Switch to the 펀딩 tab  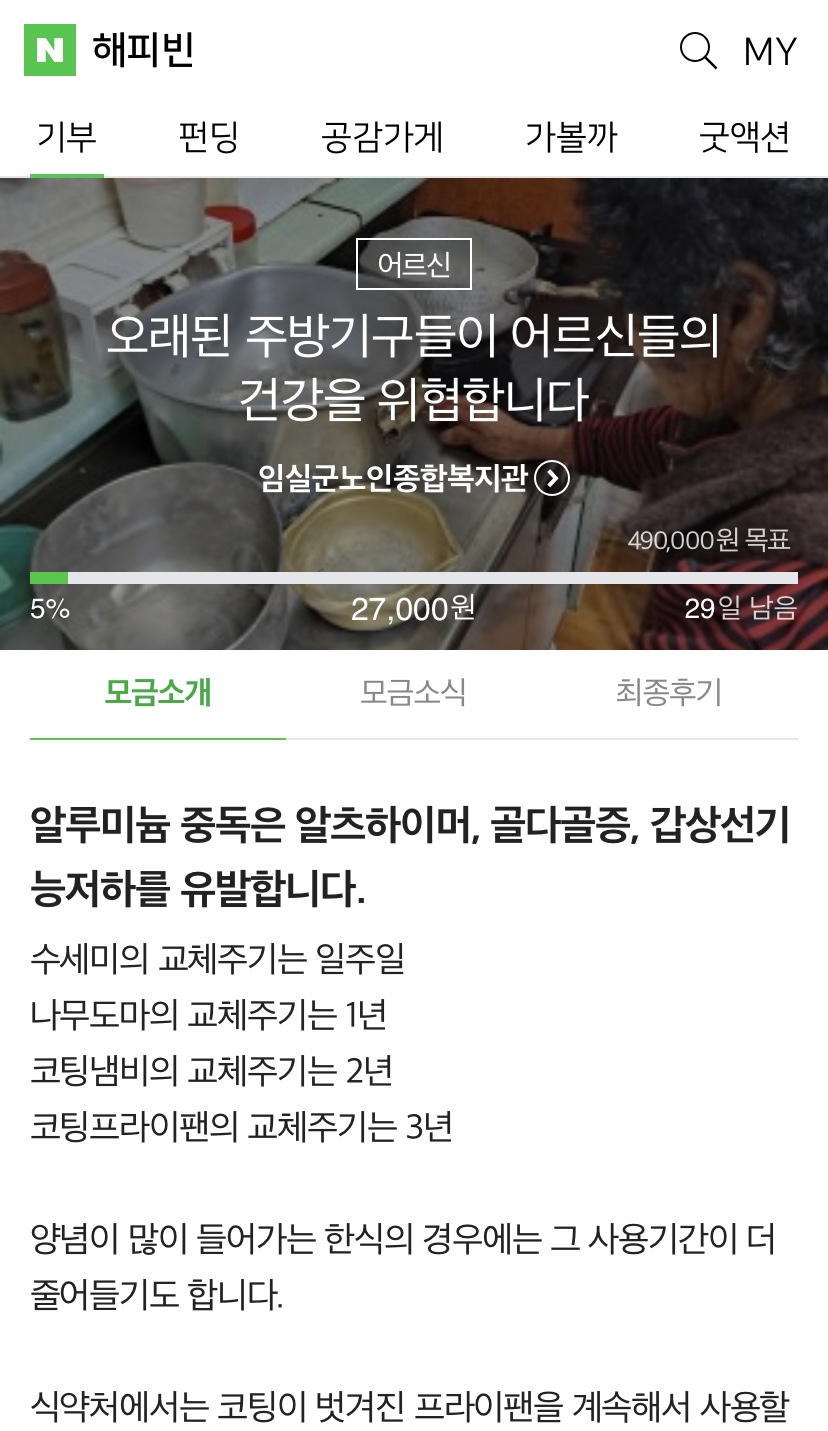coord(208,137)
